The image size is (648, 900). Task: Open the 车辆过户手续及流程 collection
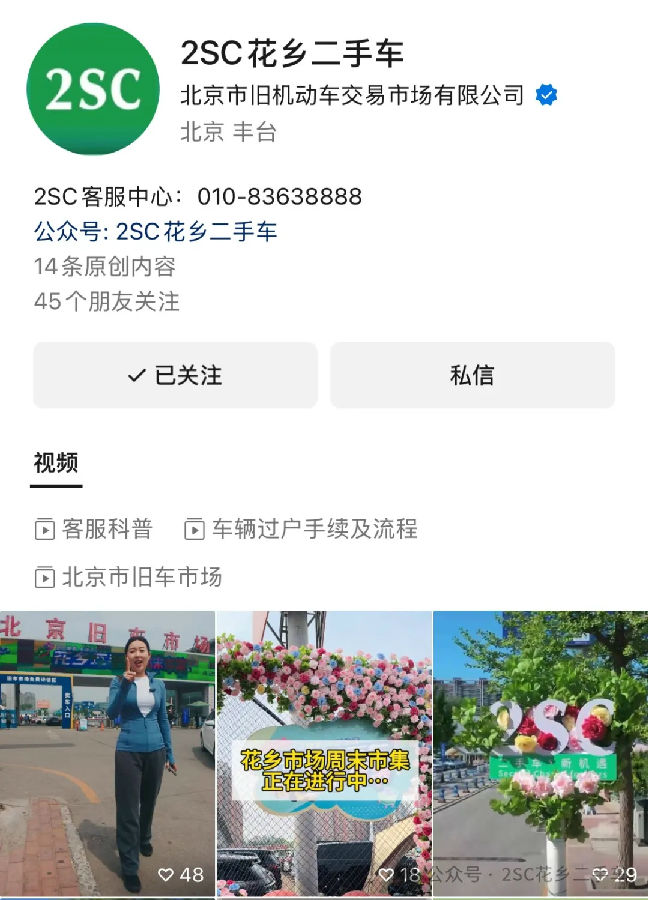(x=301, y=529)
